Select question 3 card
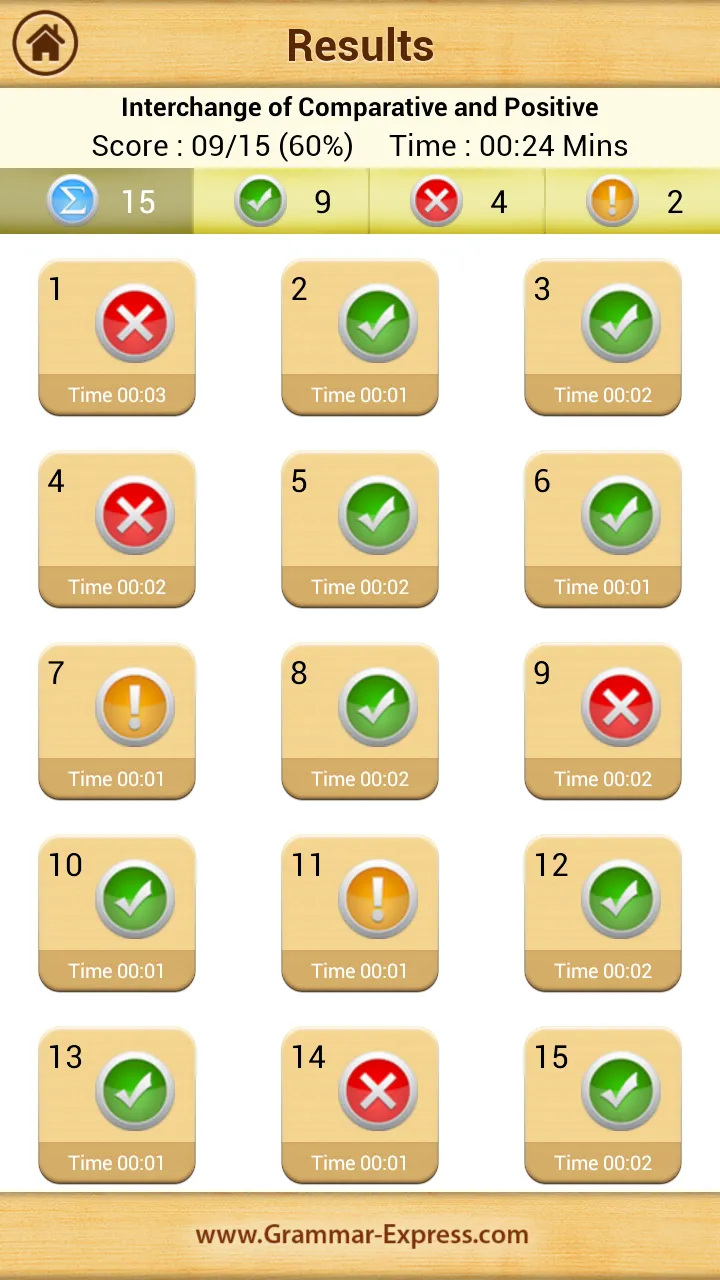This screenshot has height=1280, width=720. coord(603,338)
